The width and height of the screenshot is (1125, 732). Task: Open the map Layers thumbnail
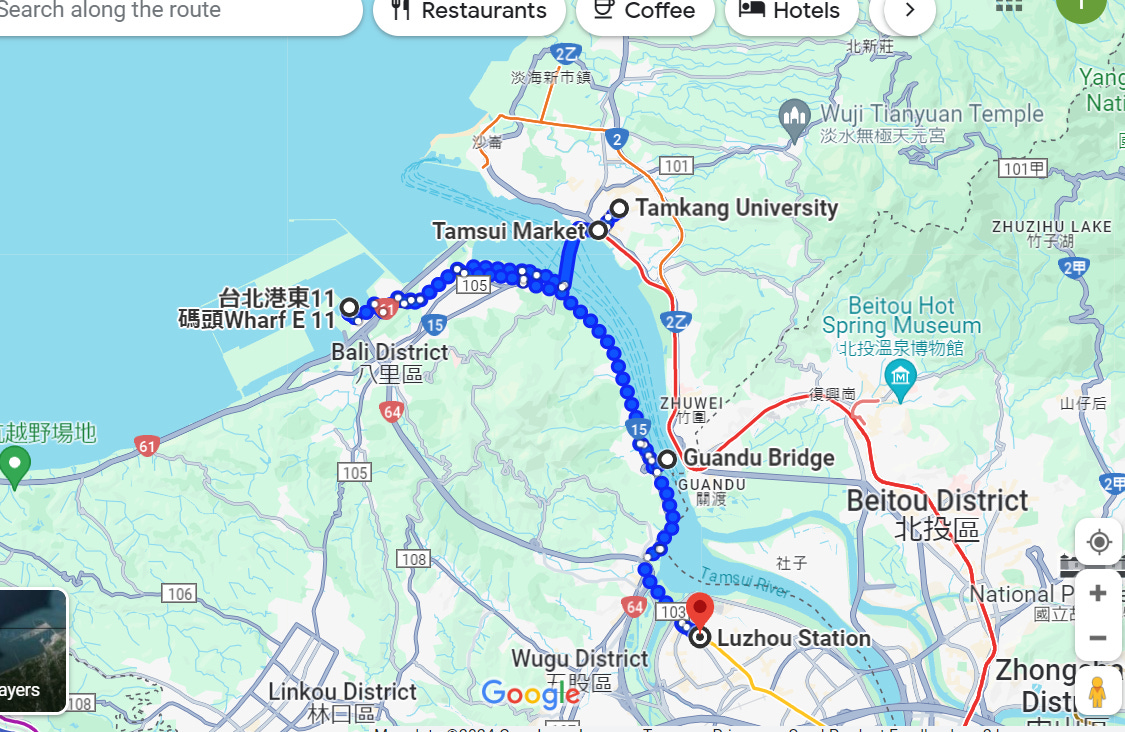click(x=33, y=651)
